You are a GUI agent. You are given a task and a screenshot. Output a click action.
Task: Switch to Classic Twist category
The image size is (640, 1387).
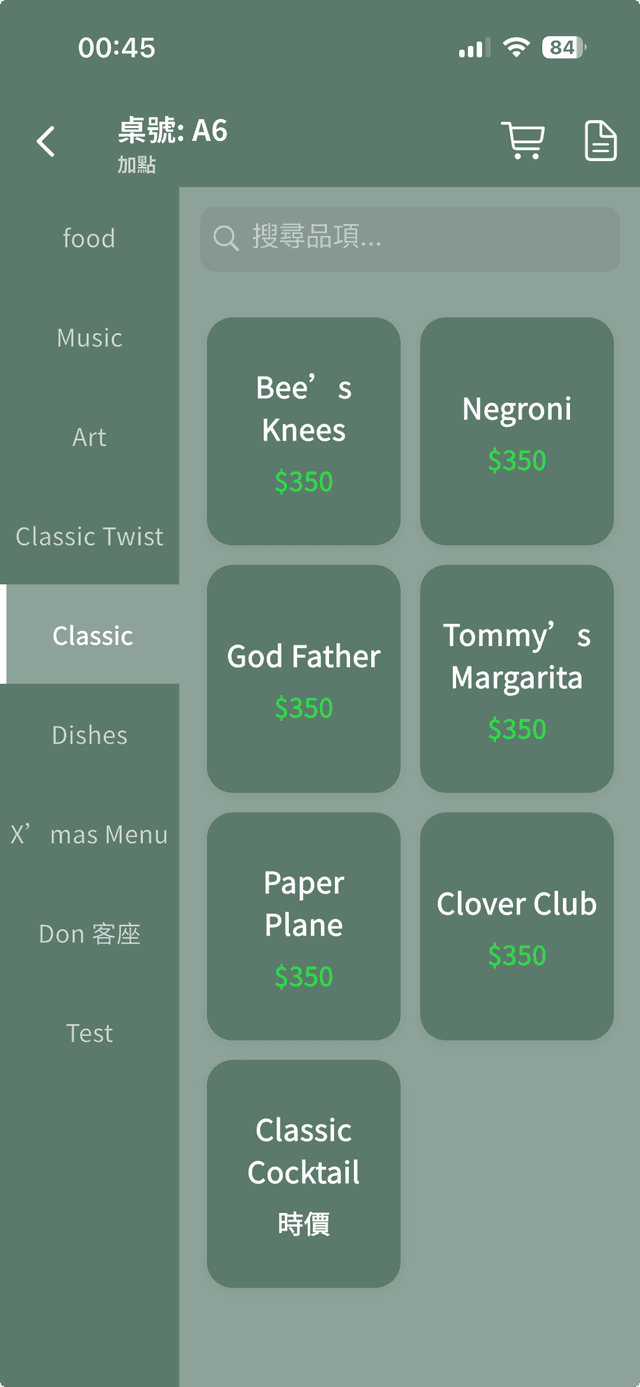click(89, 536)
